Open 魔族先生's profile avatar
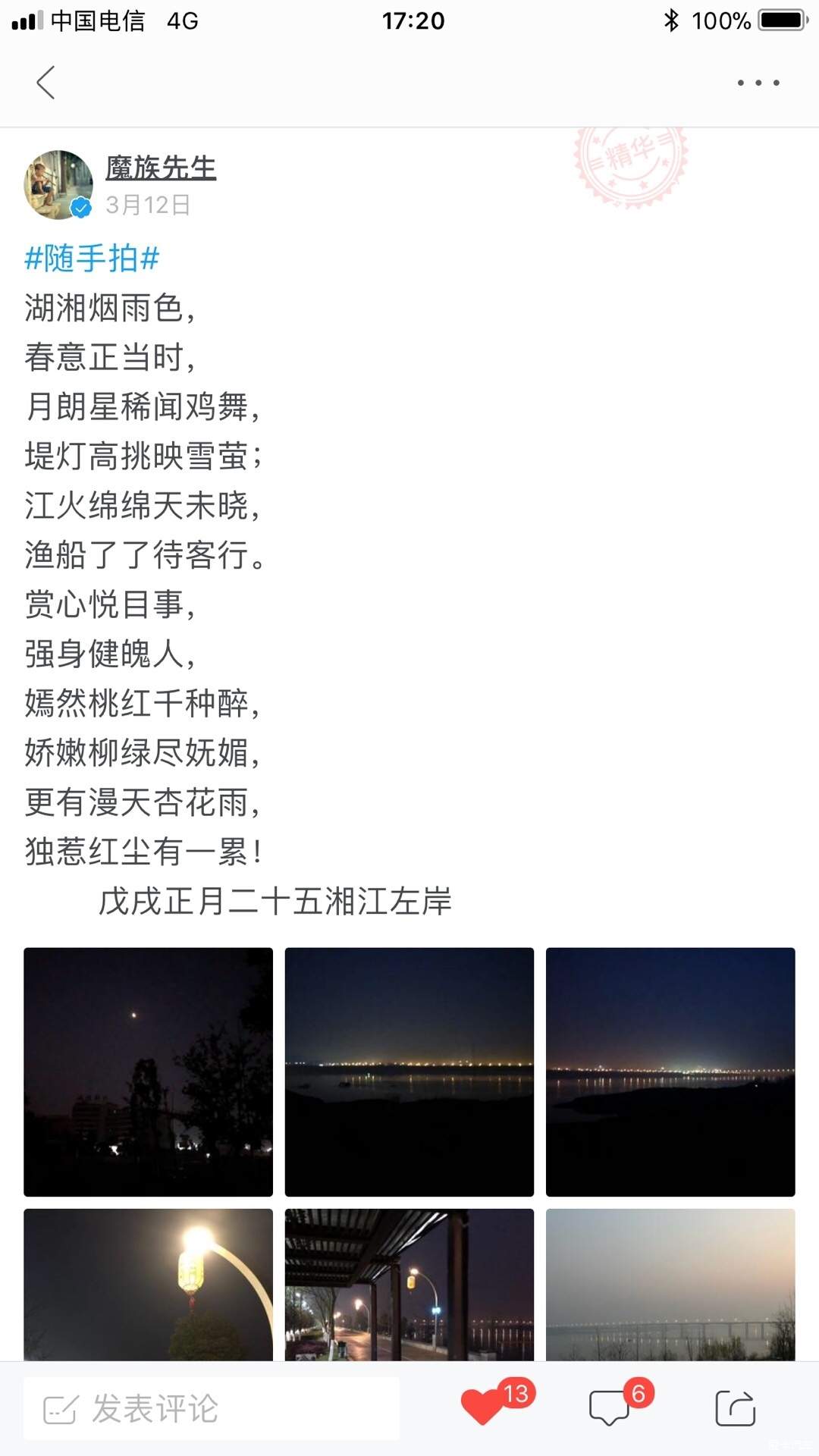 pos(58,184)
